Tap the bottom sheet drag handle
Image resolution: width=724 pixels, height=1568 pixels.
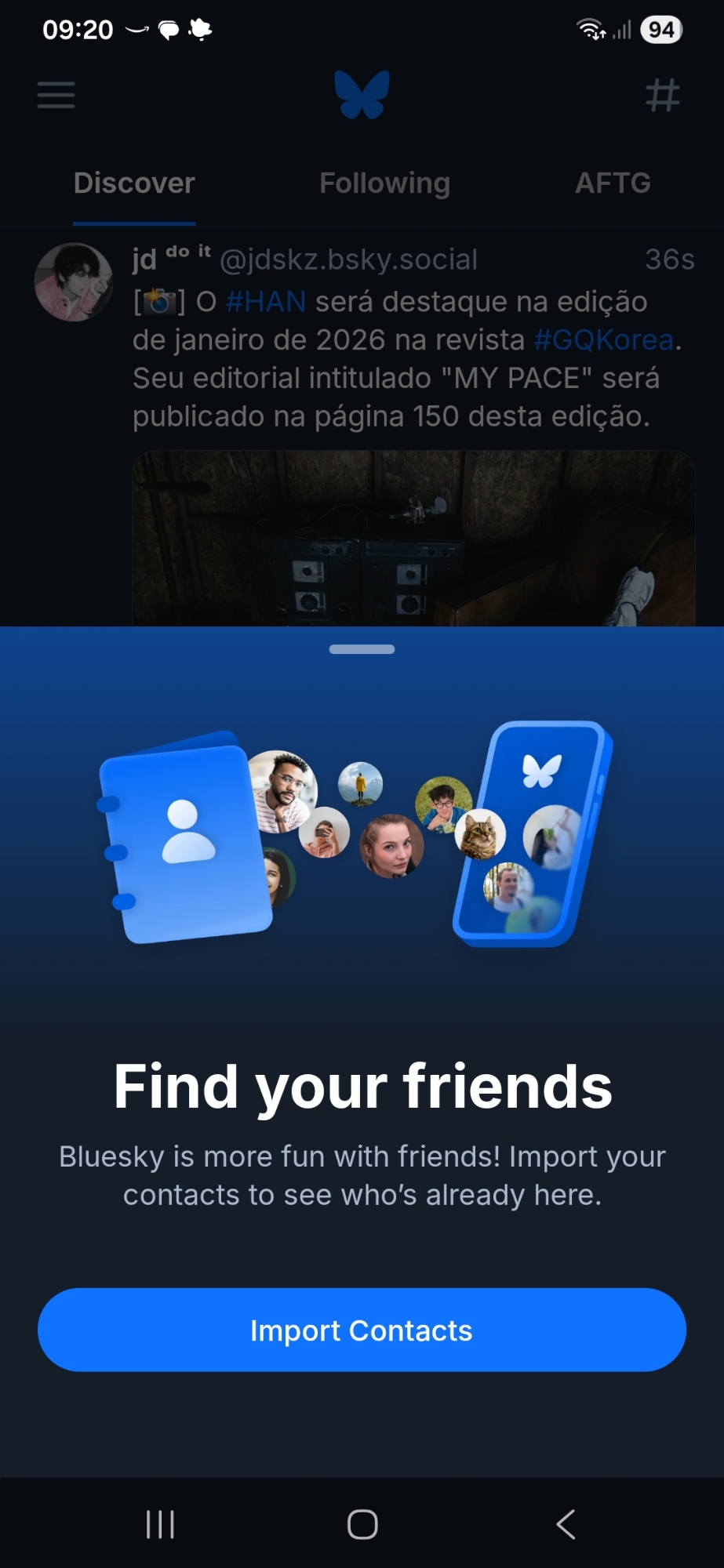coord(362,649)
